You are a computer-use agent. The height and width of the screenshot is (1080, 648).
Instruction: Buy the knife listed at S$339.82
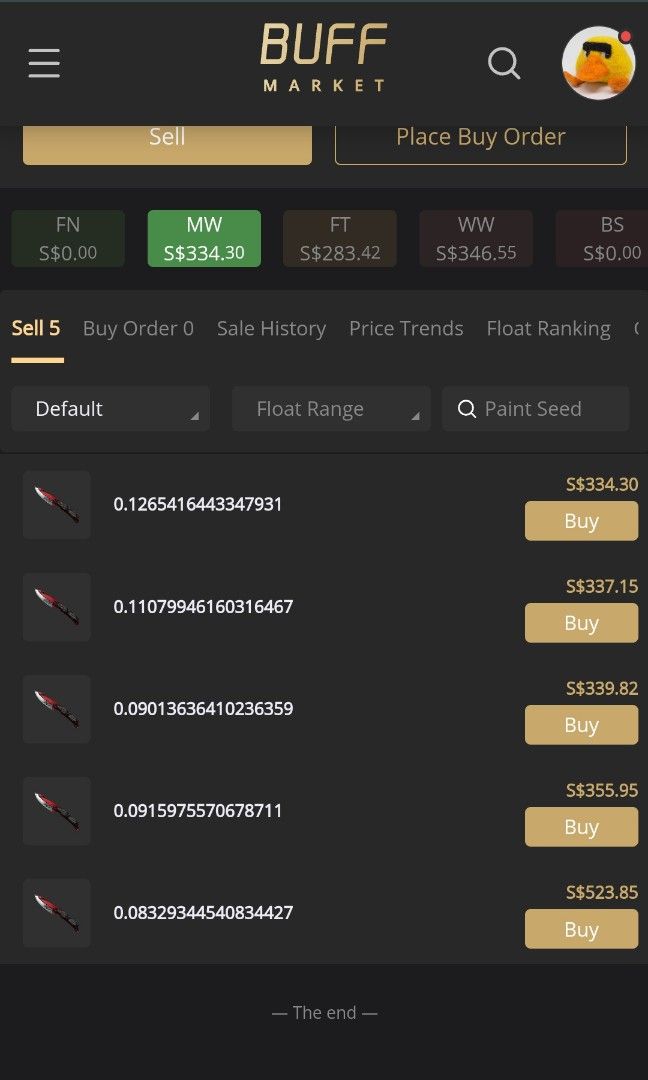(581, 725)
